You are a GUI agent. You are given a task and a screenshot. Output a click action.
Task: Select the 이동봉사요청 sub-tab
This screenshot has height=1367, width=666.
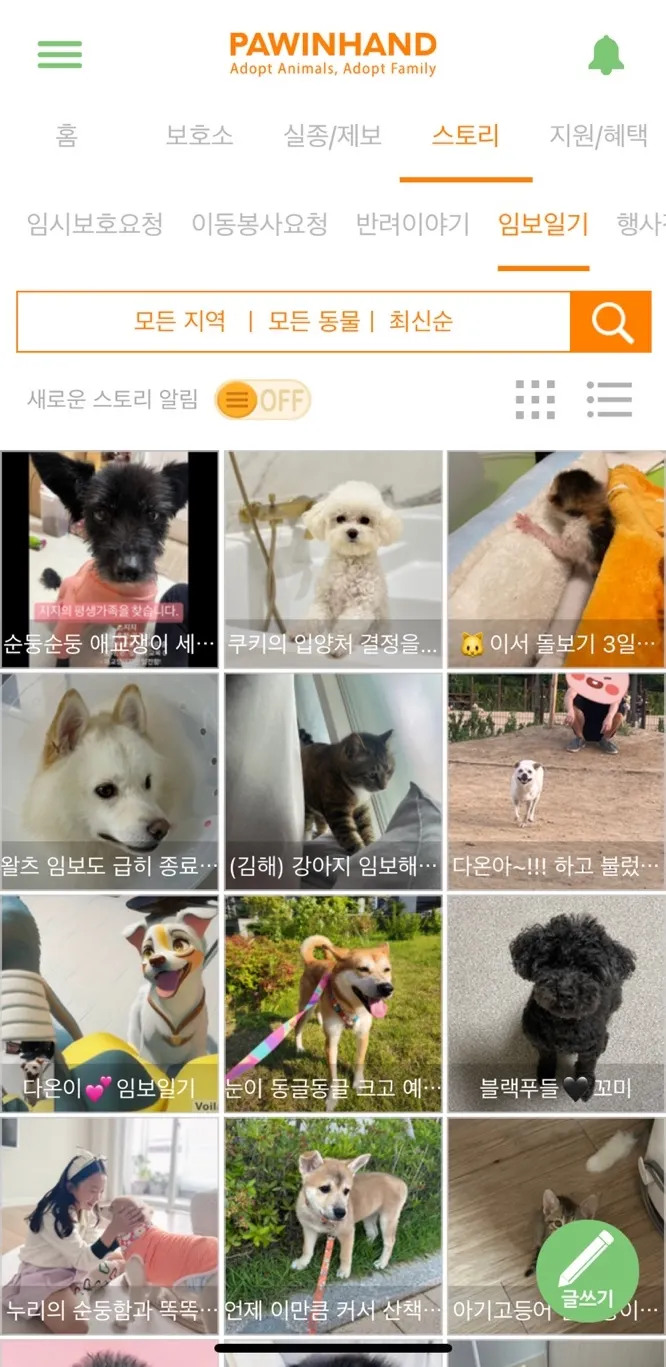tap(259, 224)
